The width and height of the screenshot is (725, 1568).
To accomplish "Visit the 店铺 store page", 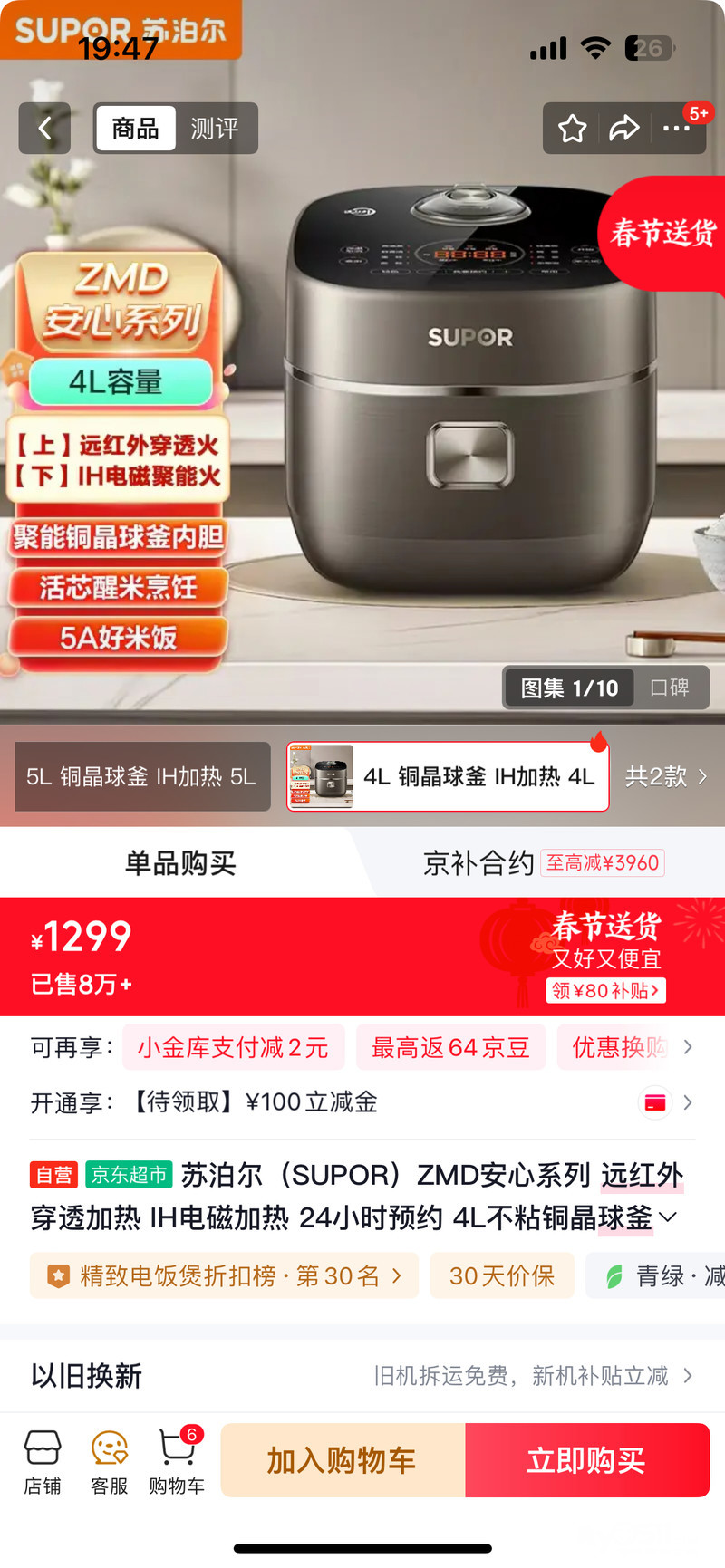I will click(x=43, y=1460).
